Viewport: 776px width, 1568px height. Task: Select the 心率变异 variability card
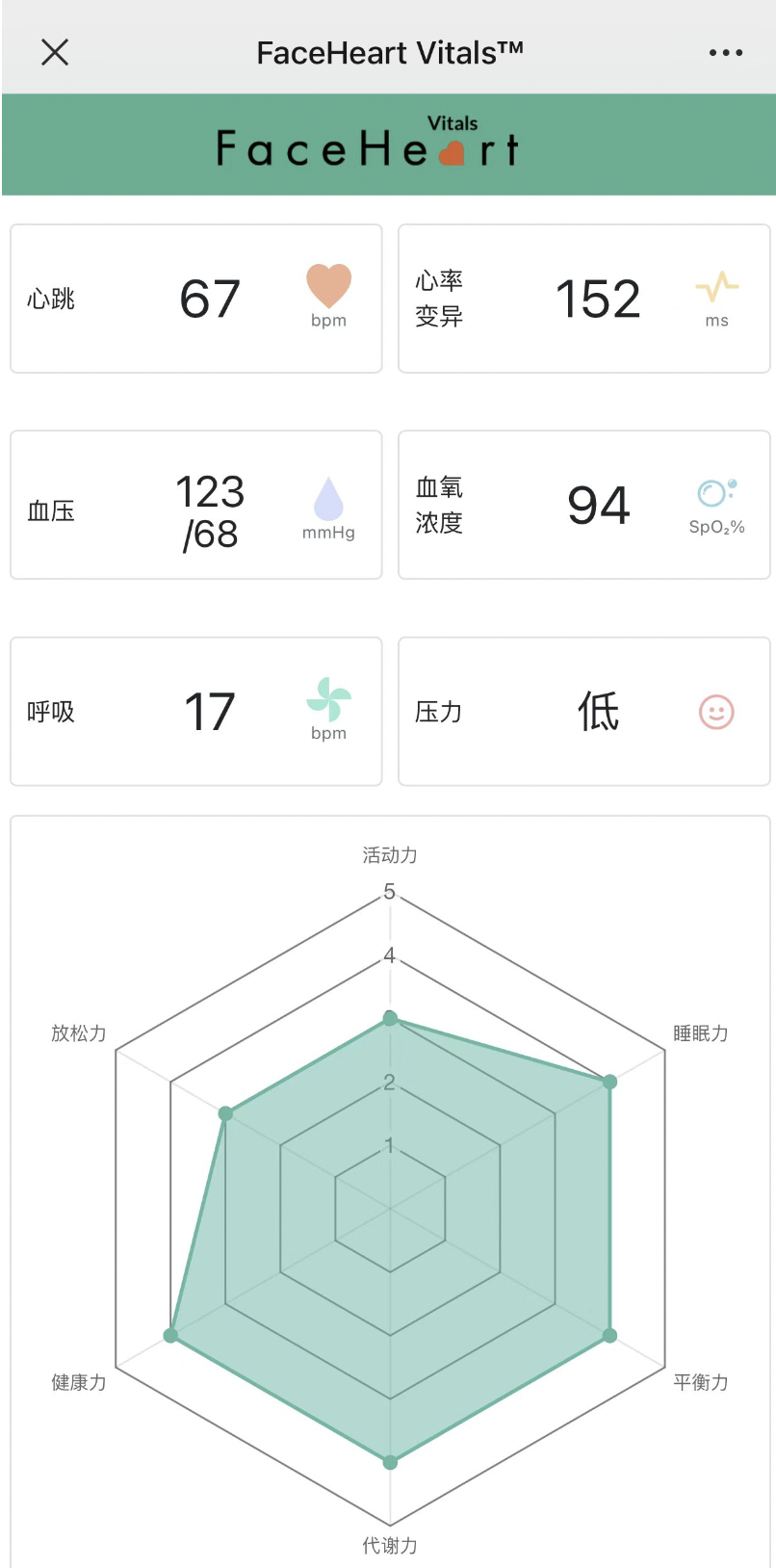click(583, 298)
